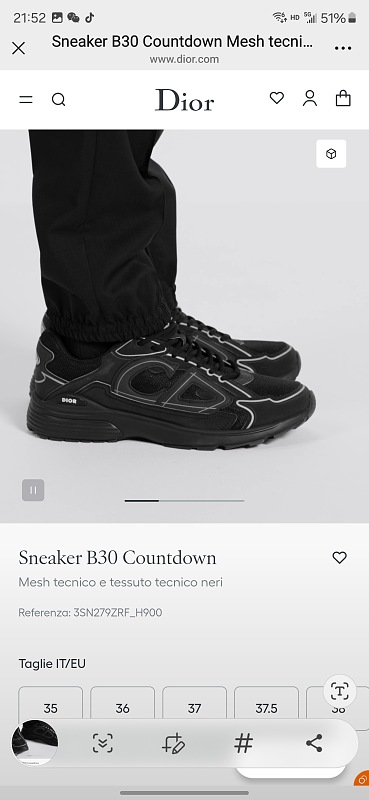
Task: Share the screenshot
Action: tap(314, 743)
